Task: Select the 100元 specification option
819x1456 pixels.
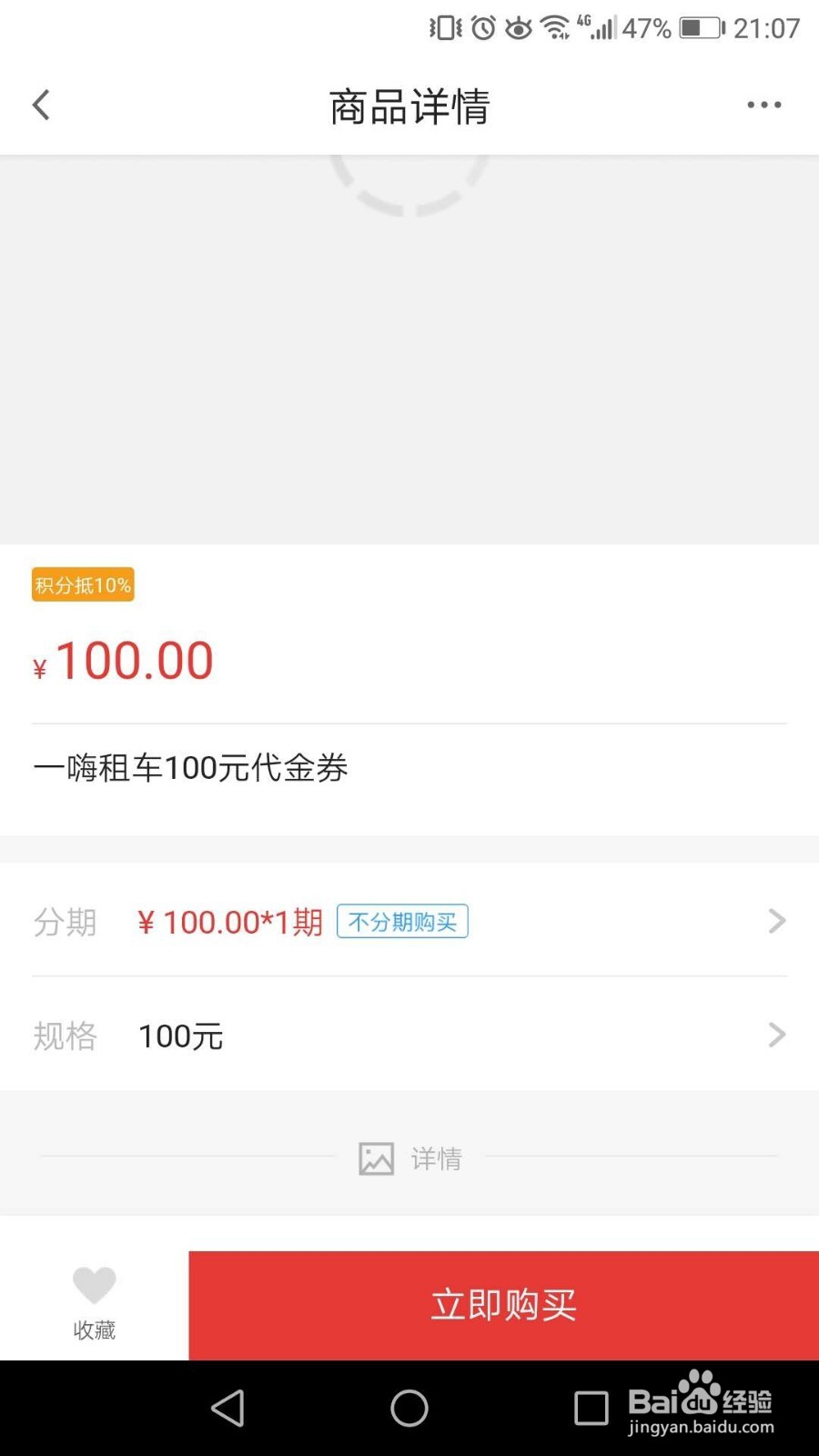Action: click(180, 1035)
